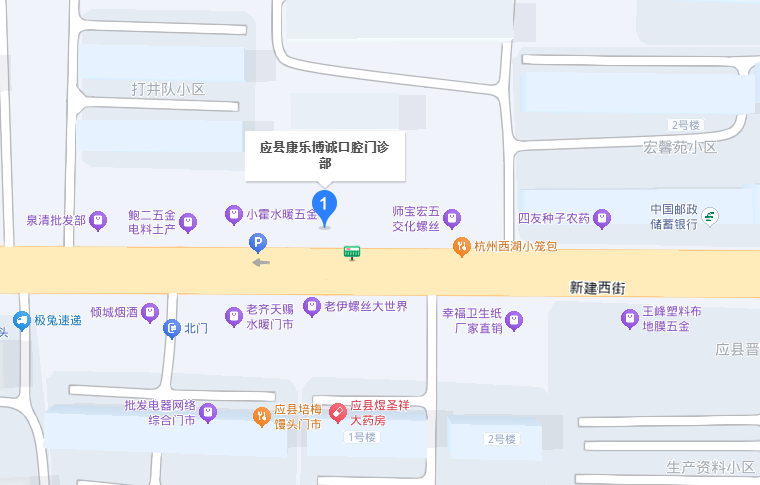Viewport: 760px width, 485px height.
Task: Select 老齐天赐水暖门市 shop marker
Action: coord(233,316)
